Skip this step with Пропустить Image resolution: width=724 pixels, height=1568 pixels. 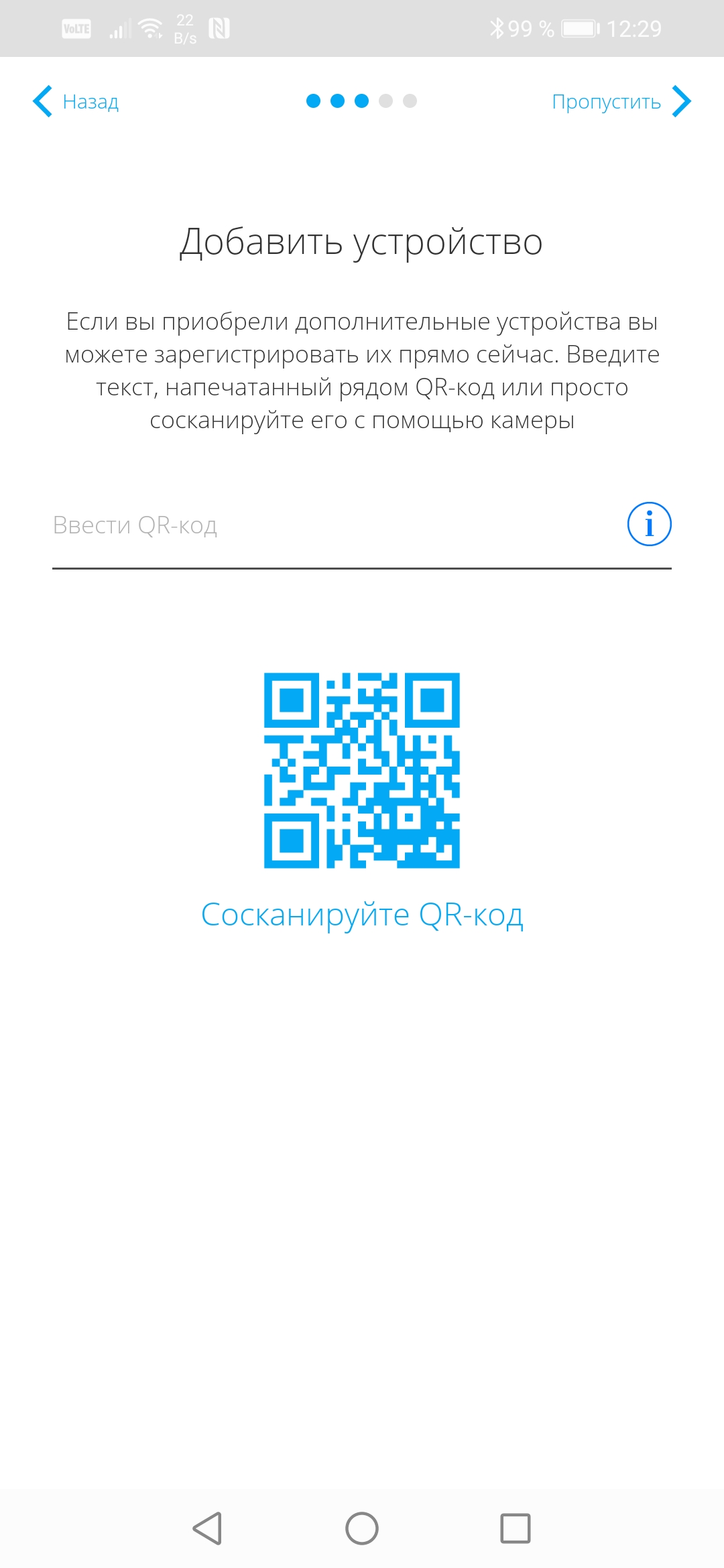coord(620,102)
